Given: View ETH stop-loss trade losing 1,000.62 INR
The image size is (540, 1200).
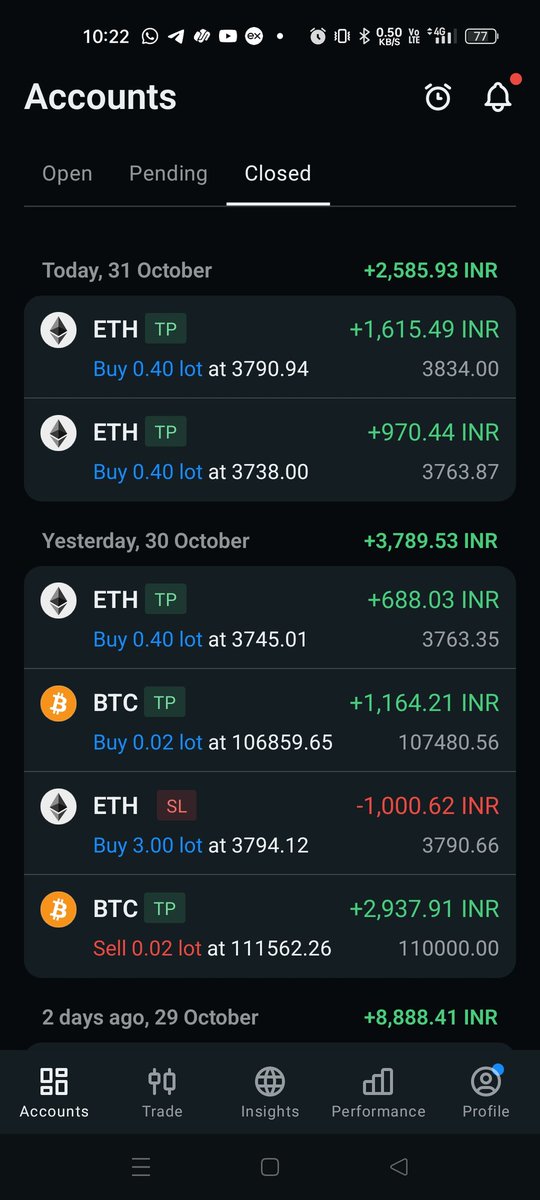Looking at the screenshot, I should coord(270,823).
